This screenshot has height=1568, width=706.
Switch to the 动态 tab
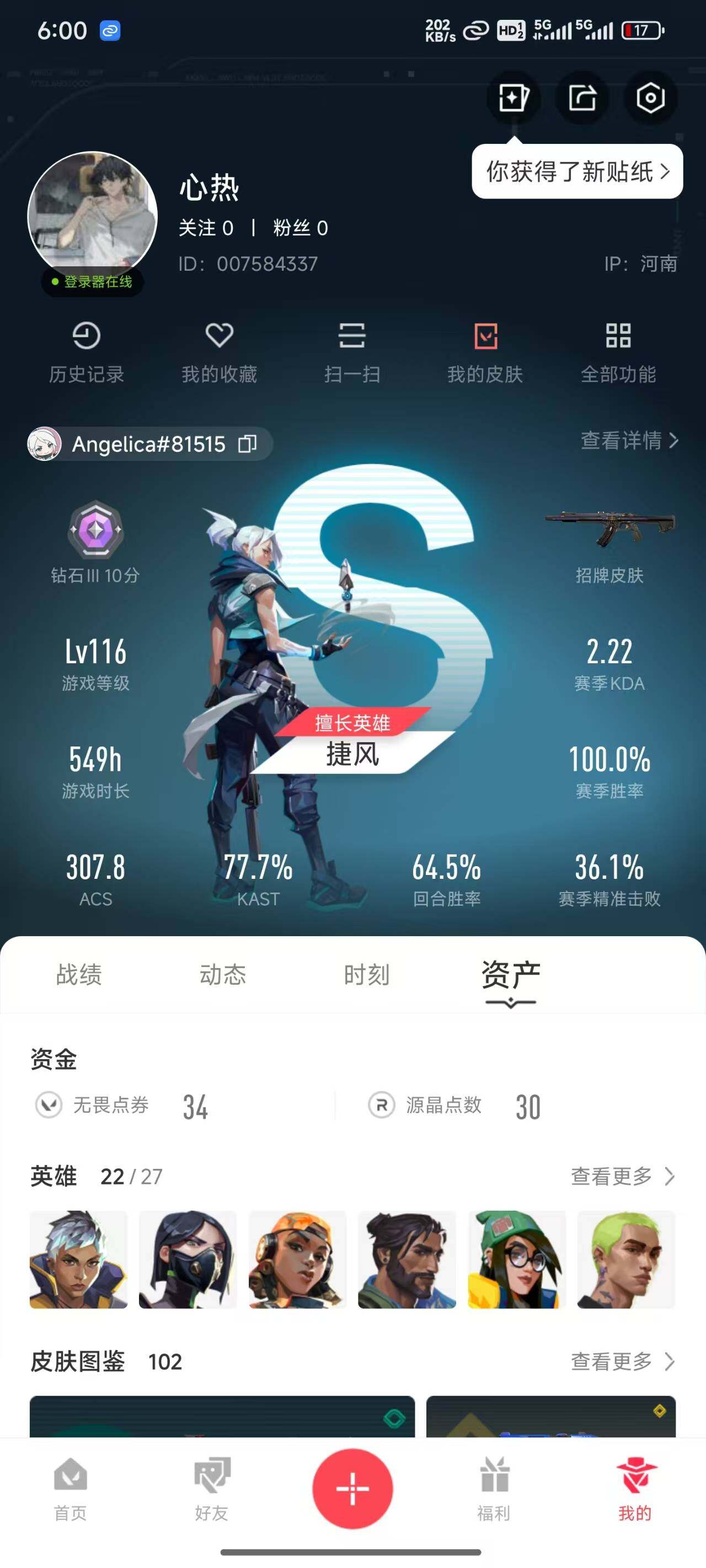pos(222,975)
